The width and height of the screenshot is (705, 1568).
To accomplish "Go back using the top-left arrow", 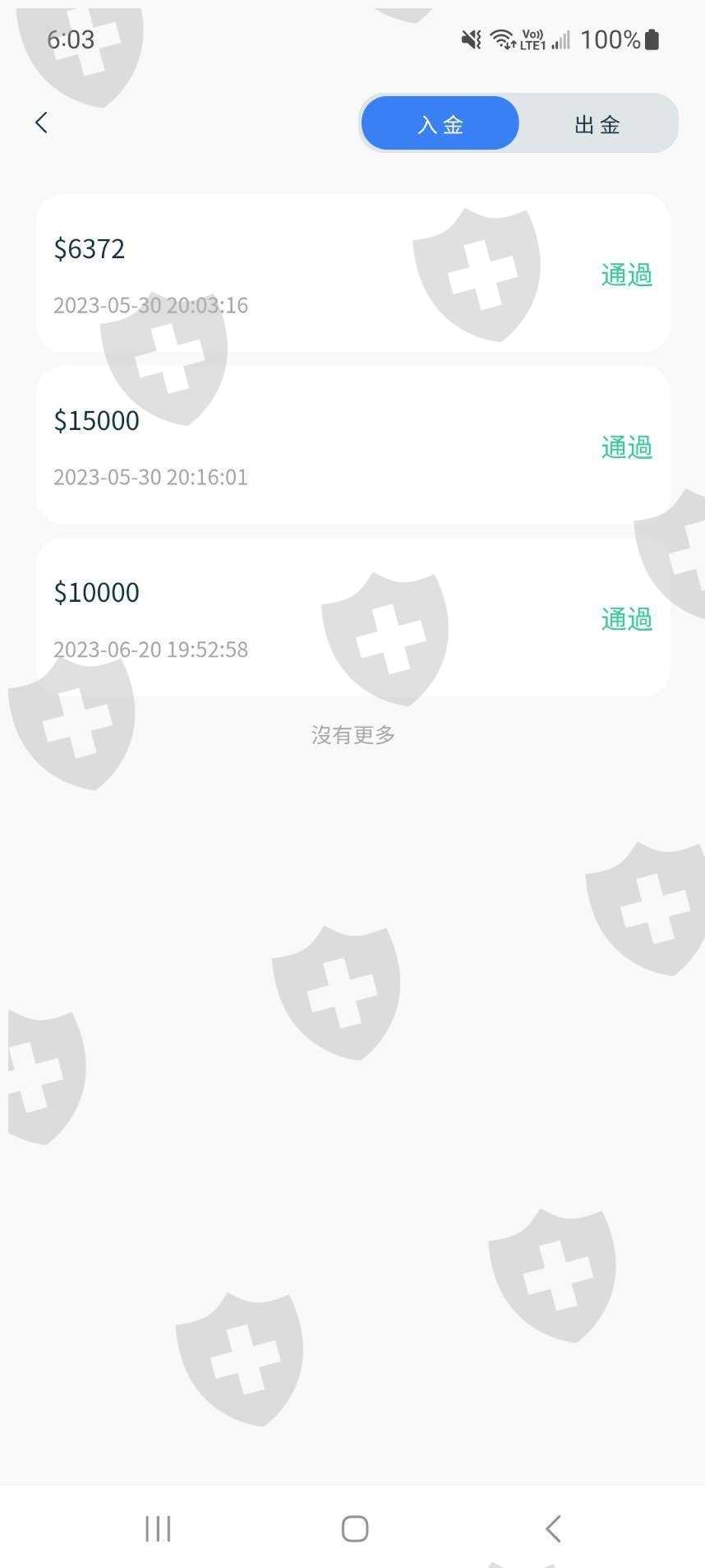I will (41, 123).
